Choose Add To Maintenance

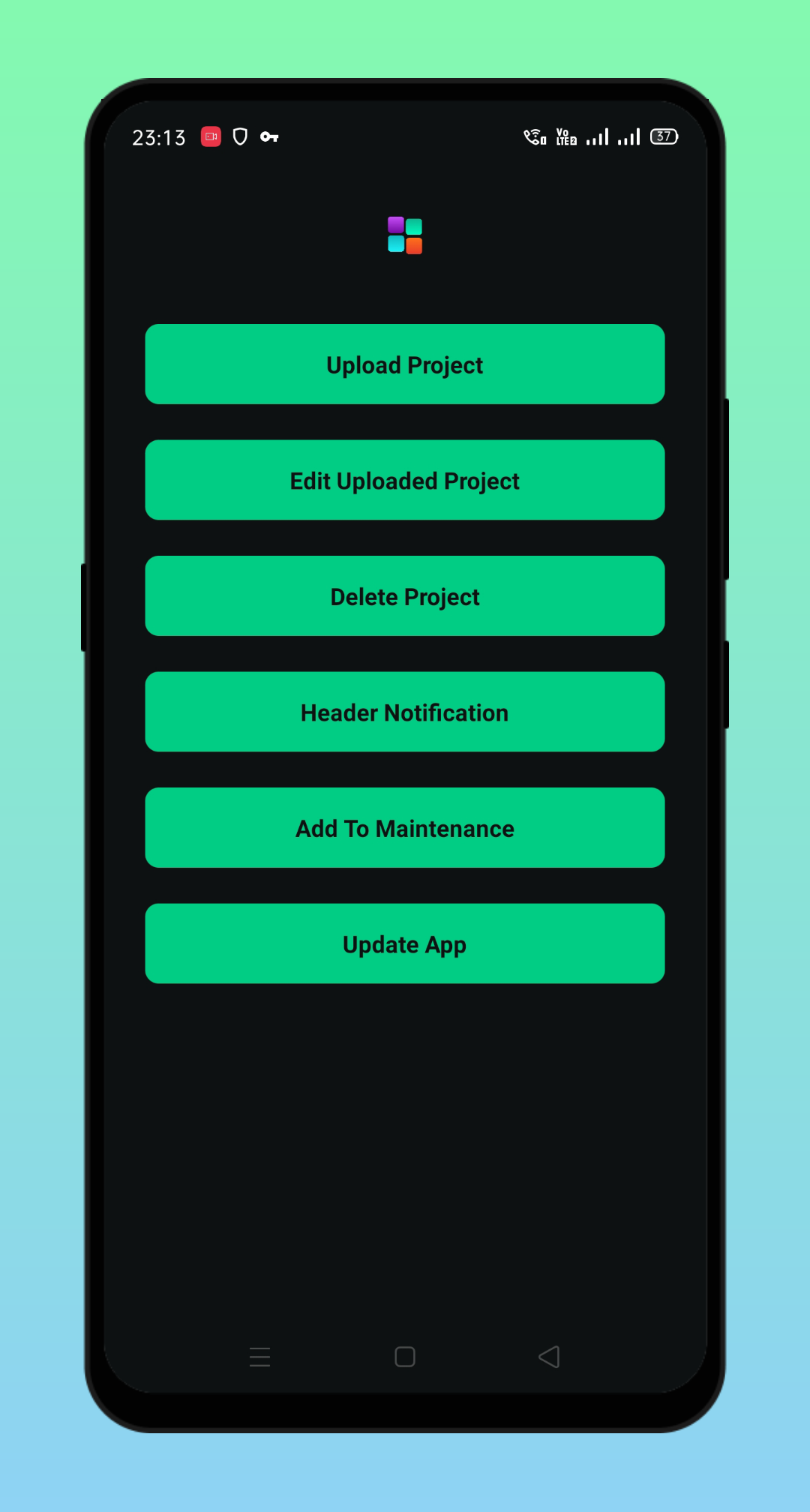click(405, 828)
